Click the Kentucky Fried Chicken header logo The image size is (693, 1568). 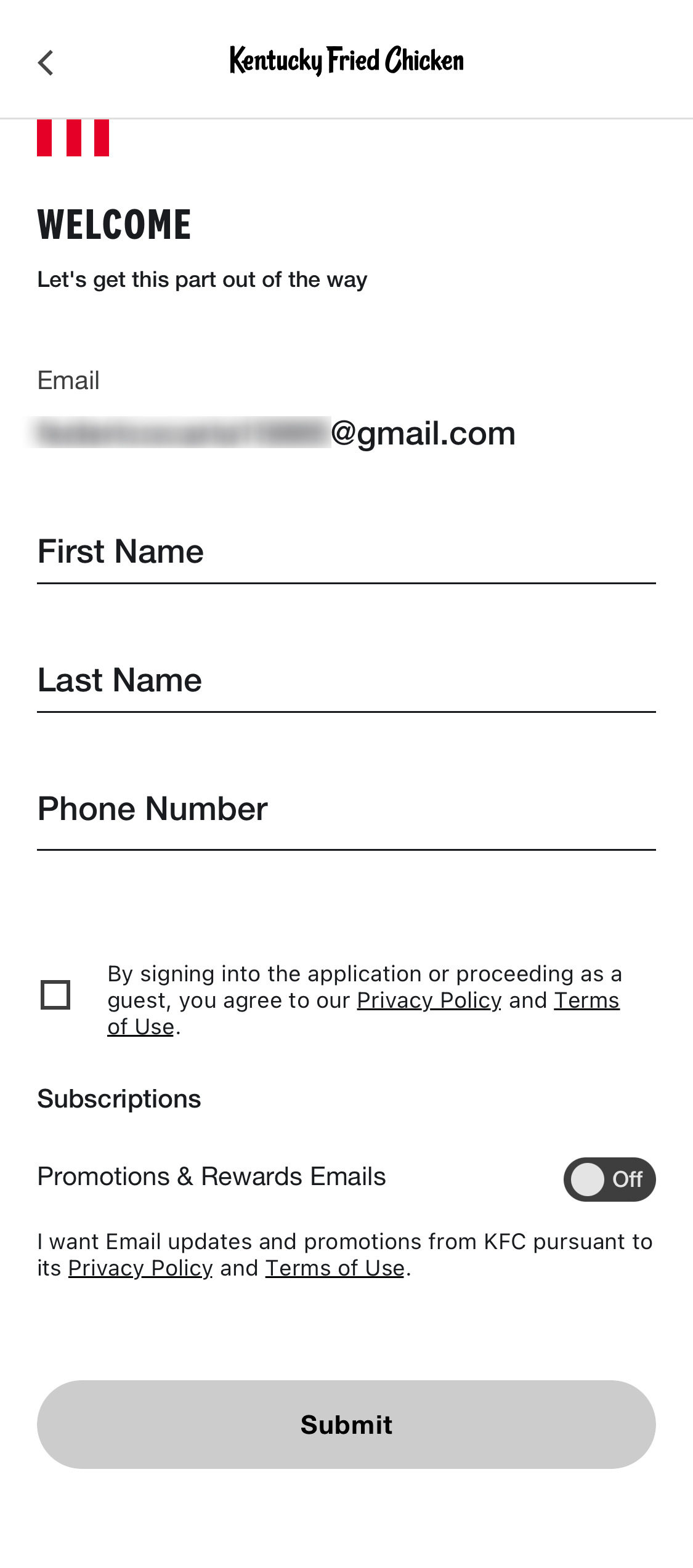point(346,61)
